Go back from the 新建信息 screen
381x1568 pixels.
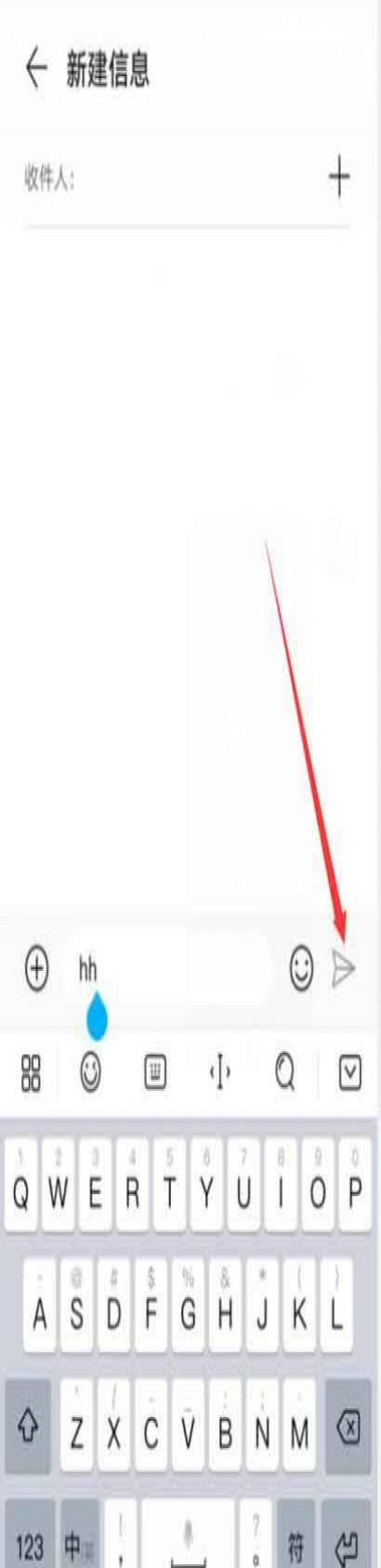tap(35, 68)
